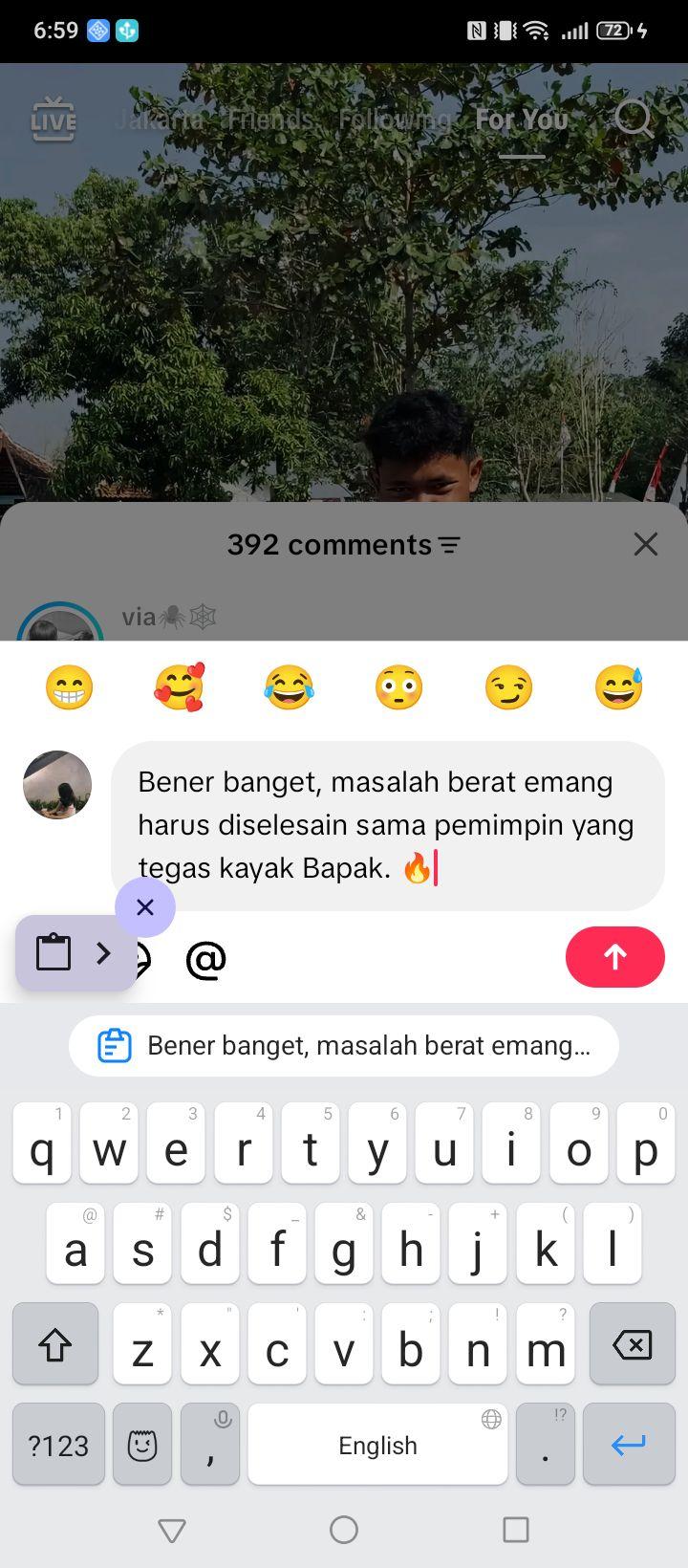Add the sweat smile emoji
The width and height of the screenshot is (688, 1568).
618,686
